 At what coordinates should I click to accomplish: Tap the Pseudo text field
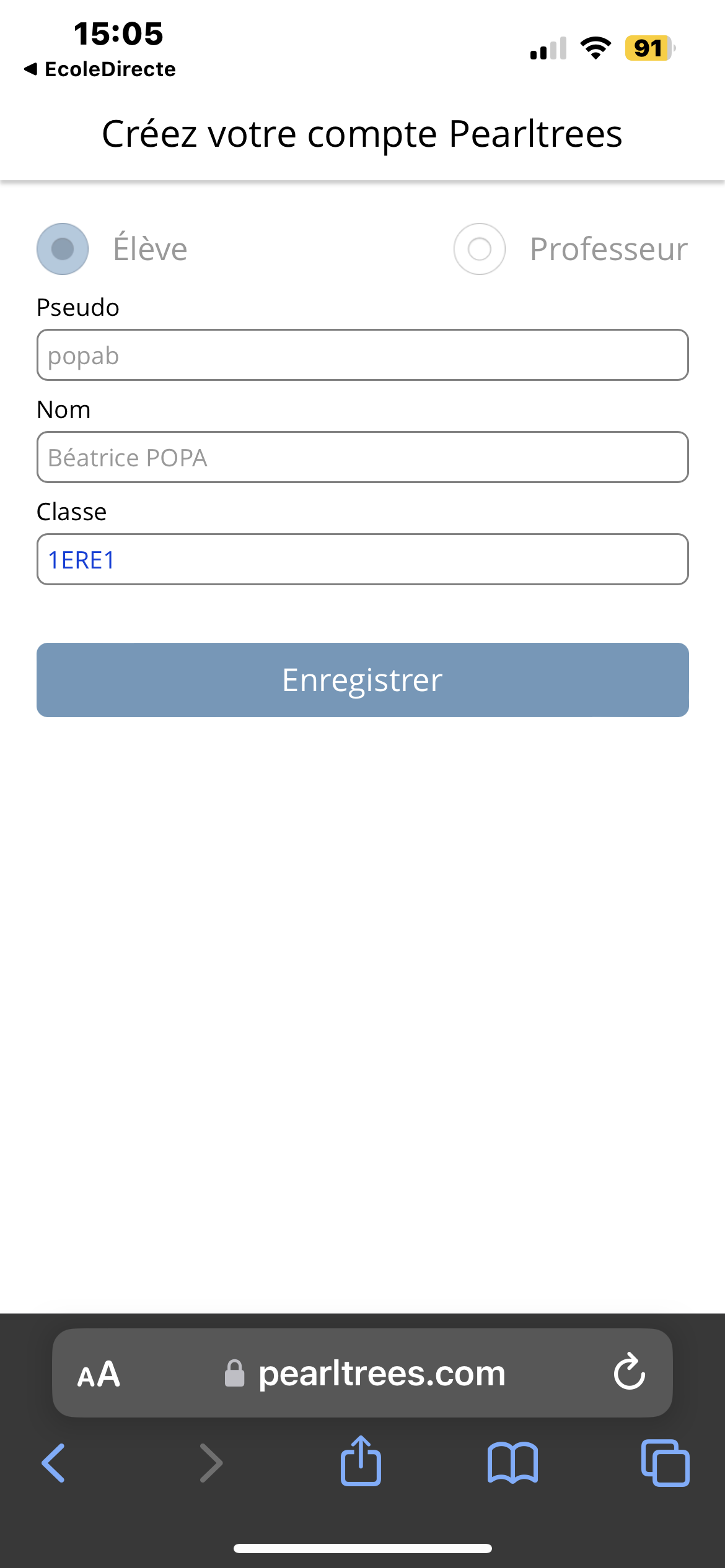pos(362,355)
